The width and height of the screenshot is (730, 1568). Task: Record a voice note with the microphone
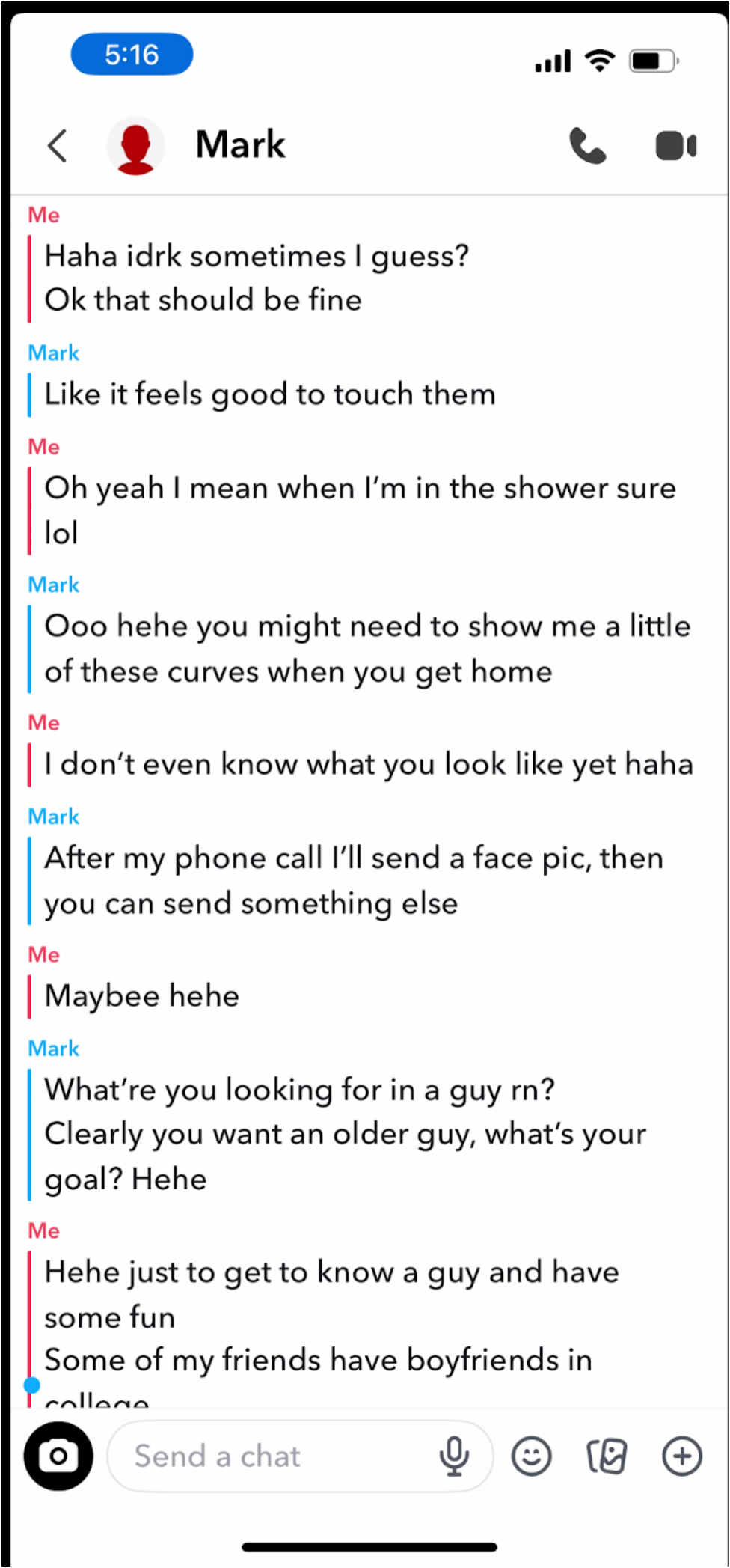(x=454, y=1456)
